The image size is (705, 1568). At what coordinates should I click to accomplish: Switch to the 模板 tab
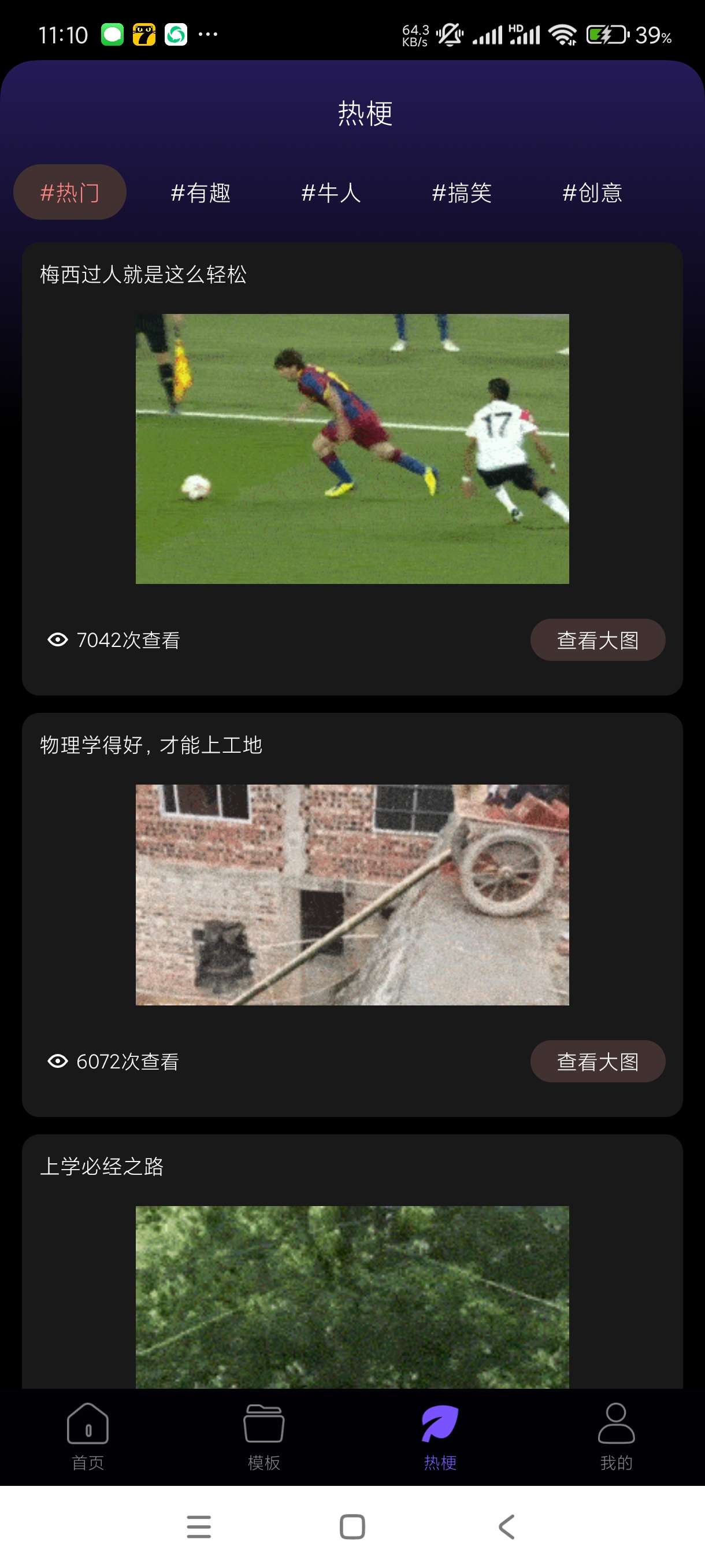pos(264,1436)
